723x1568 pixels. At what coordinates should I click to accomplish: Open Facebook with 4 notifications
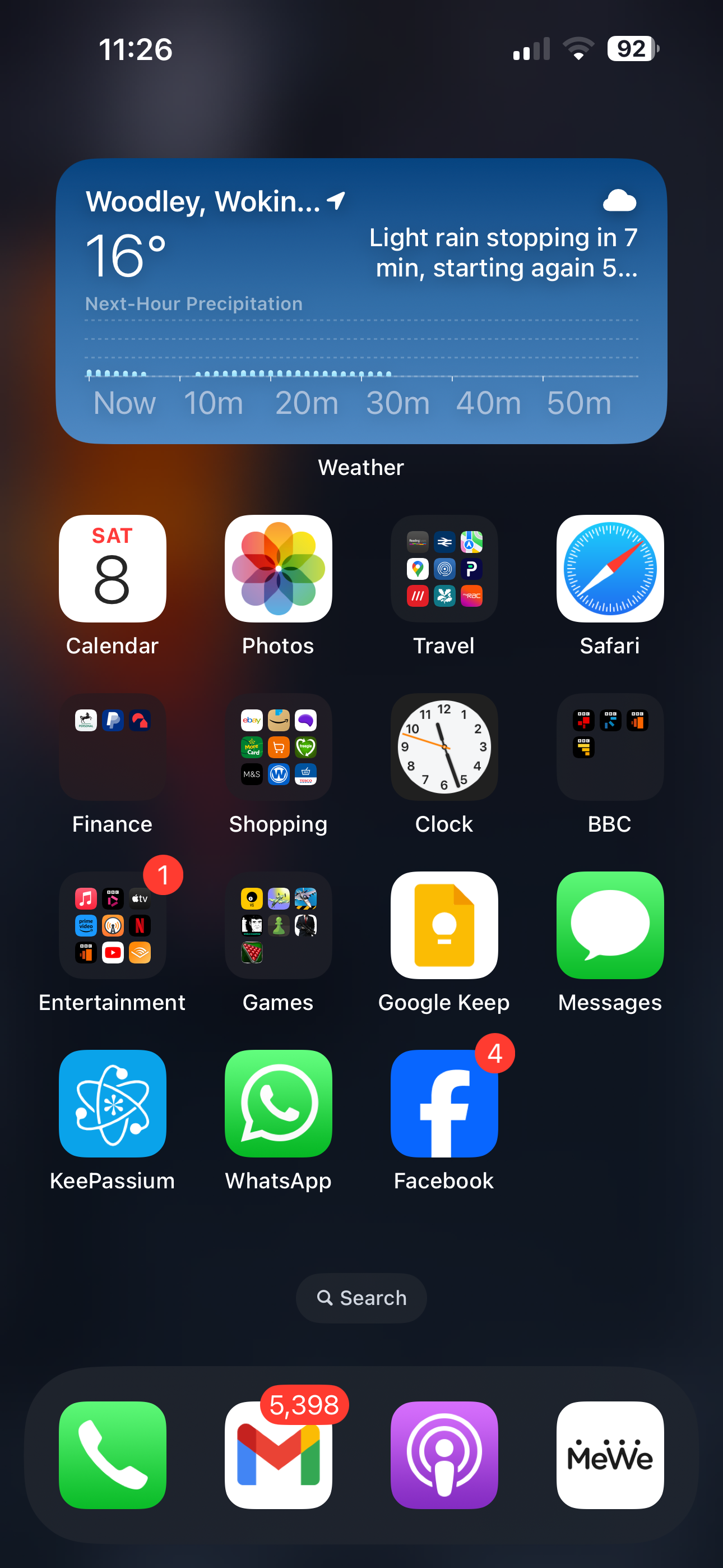coord(444,1104)
